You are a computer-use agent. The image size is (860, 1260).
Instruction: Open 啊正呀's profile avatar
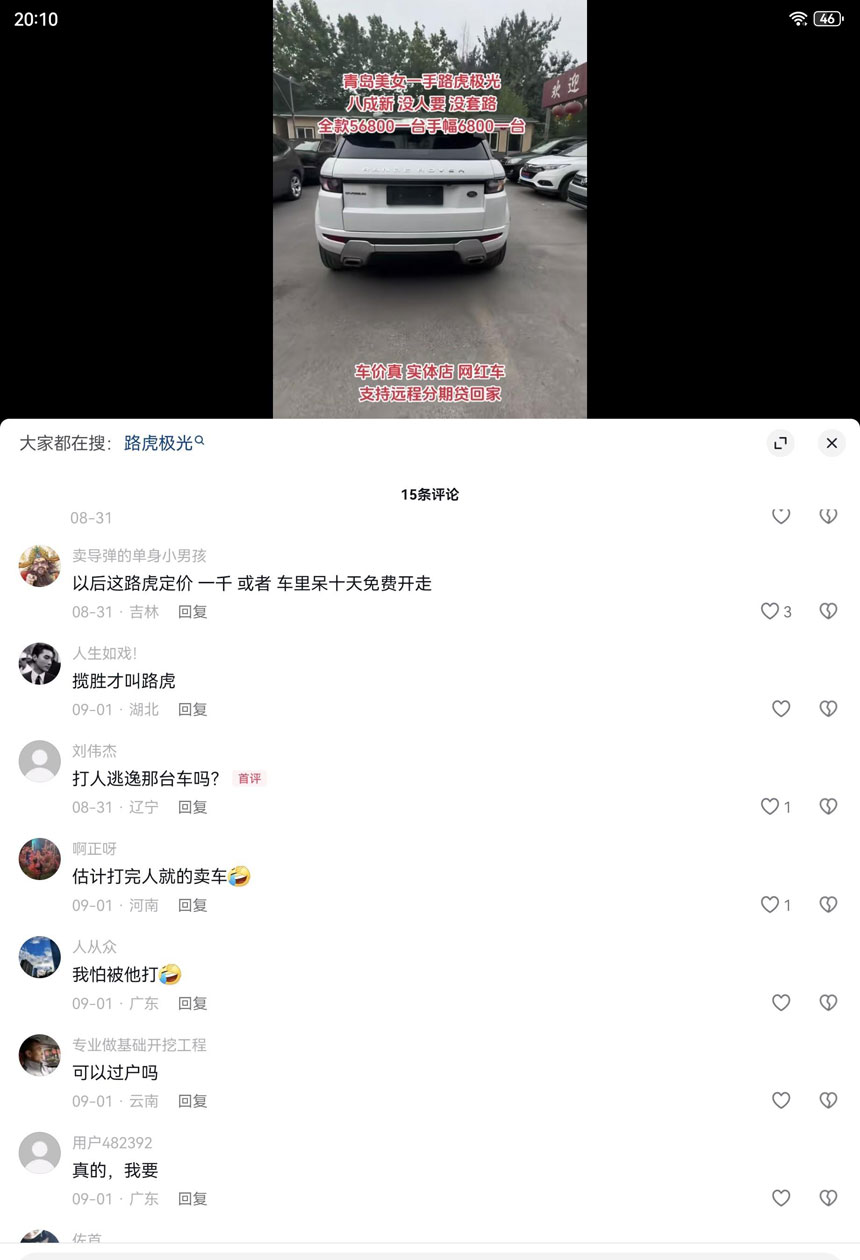pyautogui.click(x=40, y=859)
